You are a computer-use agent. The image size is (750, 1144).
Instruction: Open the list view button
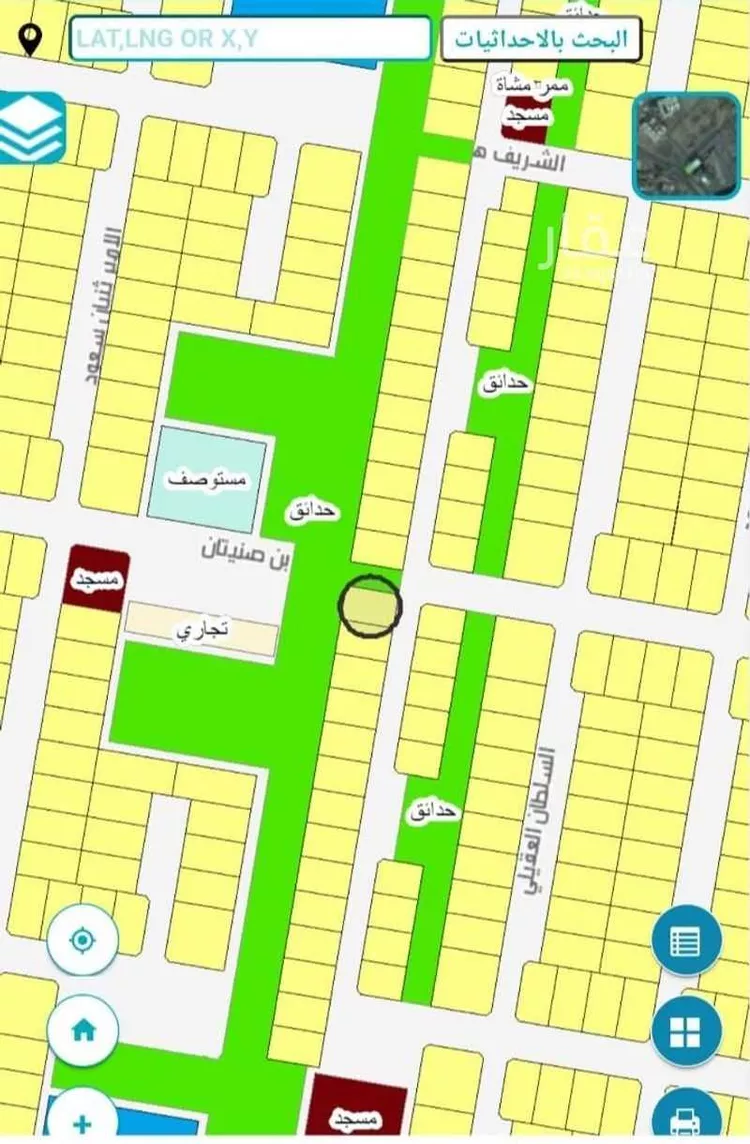coord(686,941)
